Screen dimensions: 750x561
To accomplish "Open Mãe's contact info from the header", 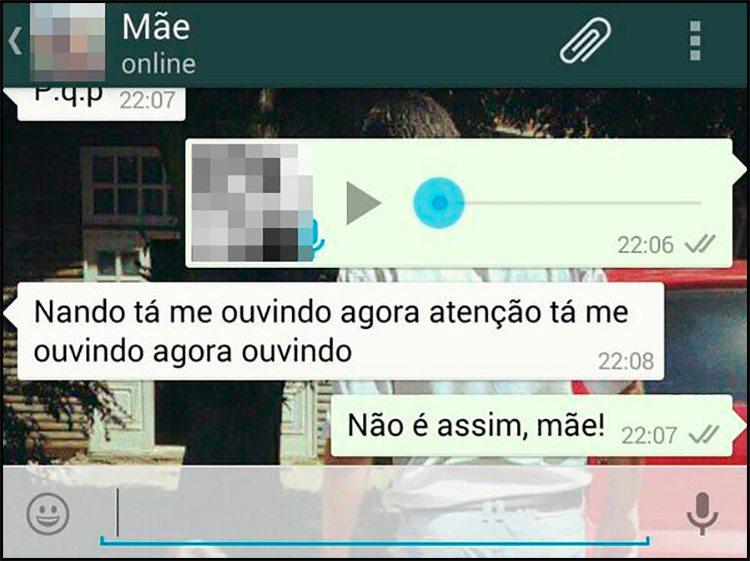I will pos(158,43).
